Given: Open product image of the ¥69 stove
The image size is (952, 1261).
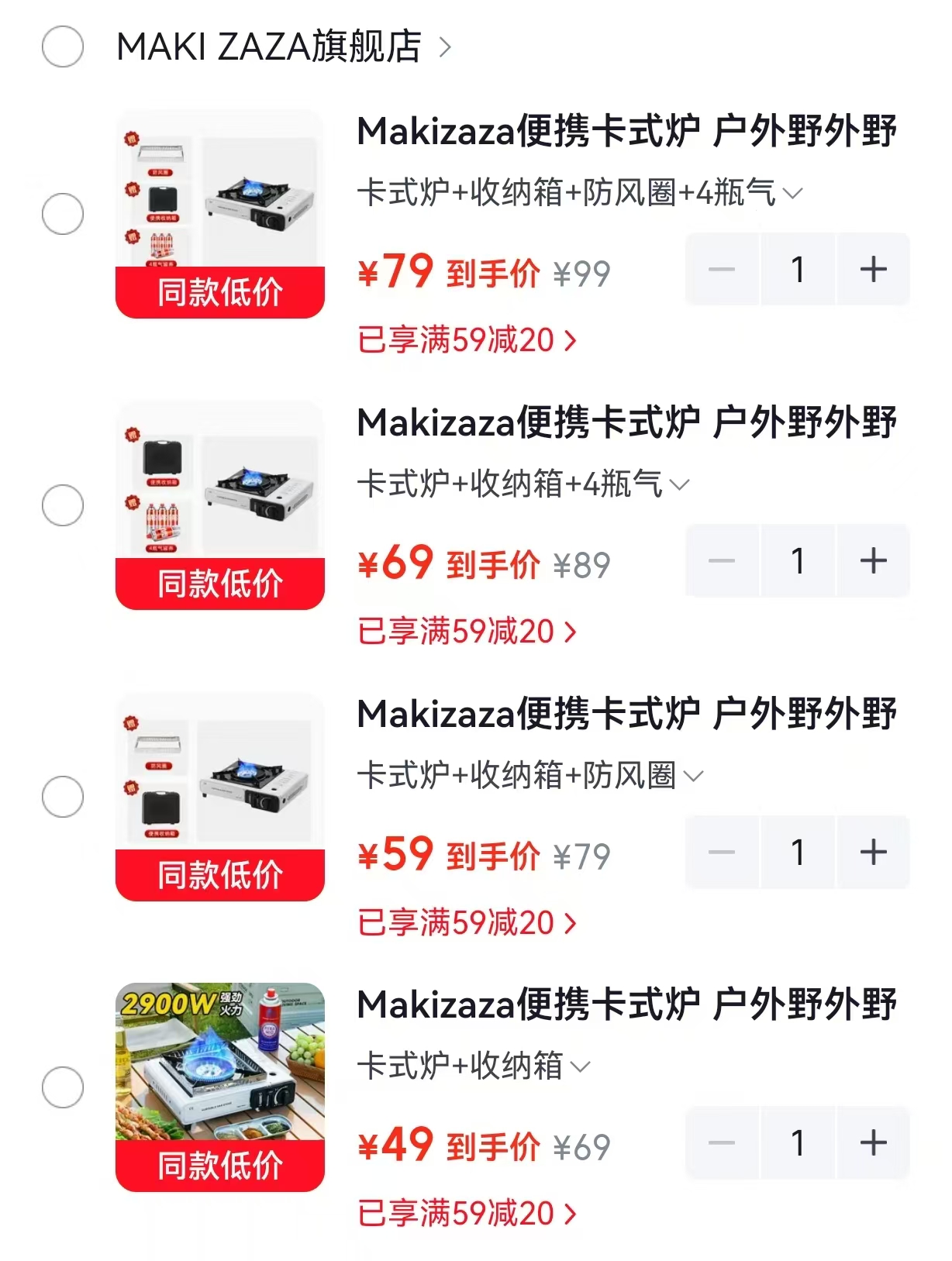Looking at the screenshot, I should click(220, 505).
